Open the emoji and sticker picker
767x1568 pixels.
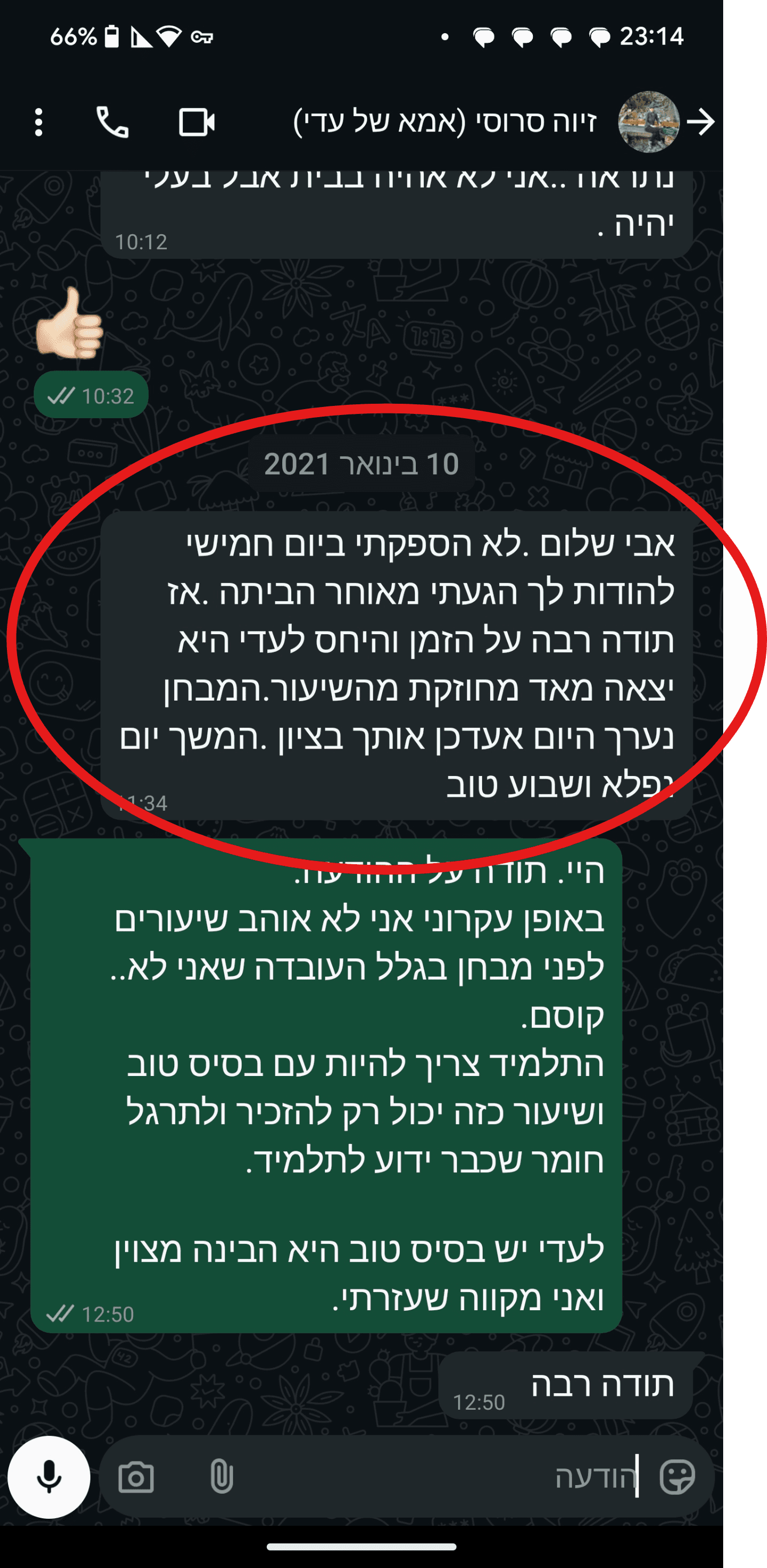[x=677, y=1477]
